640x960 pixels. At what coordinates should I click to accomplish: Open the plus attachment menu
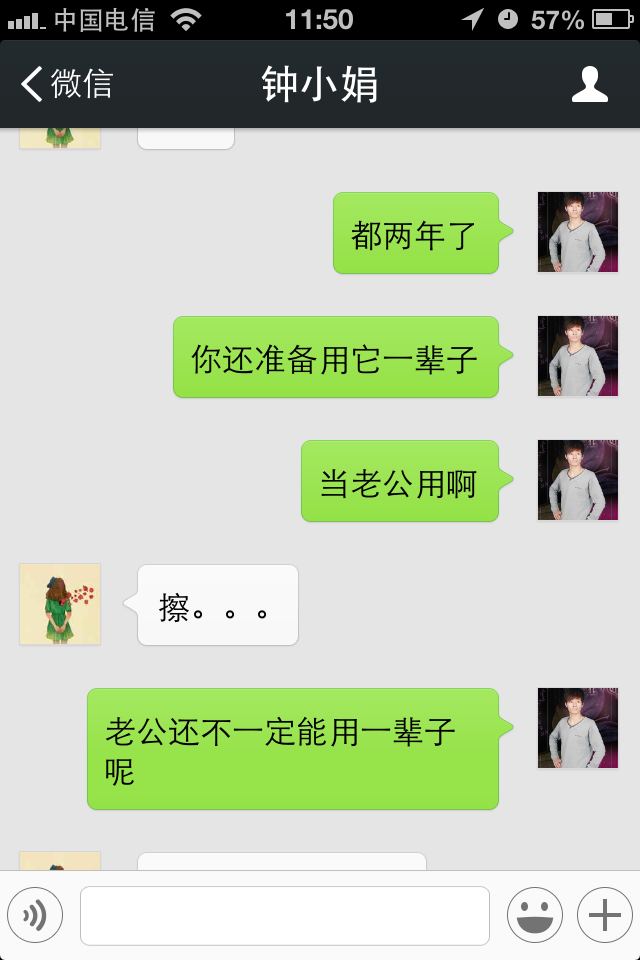coord(604,915)
